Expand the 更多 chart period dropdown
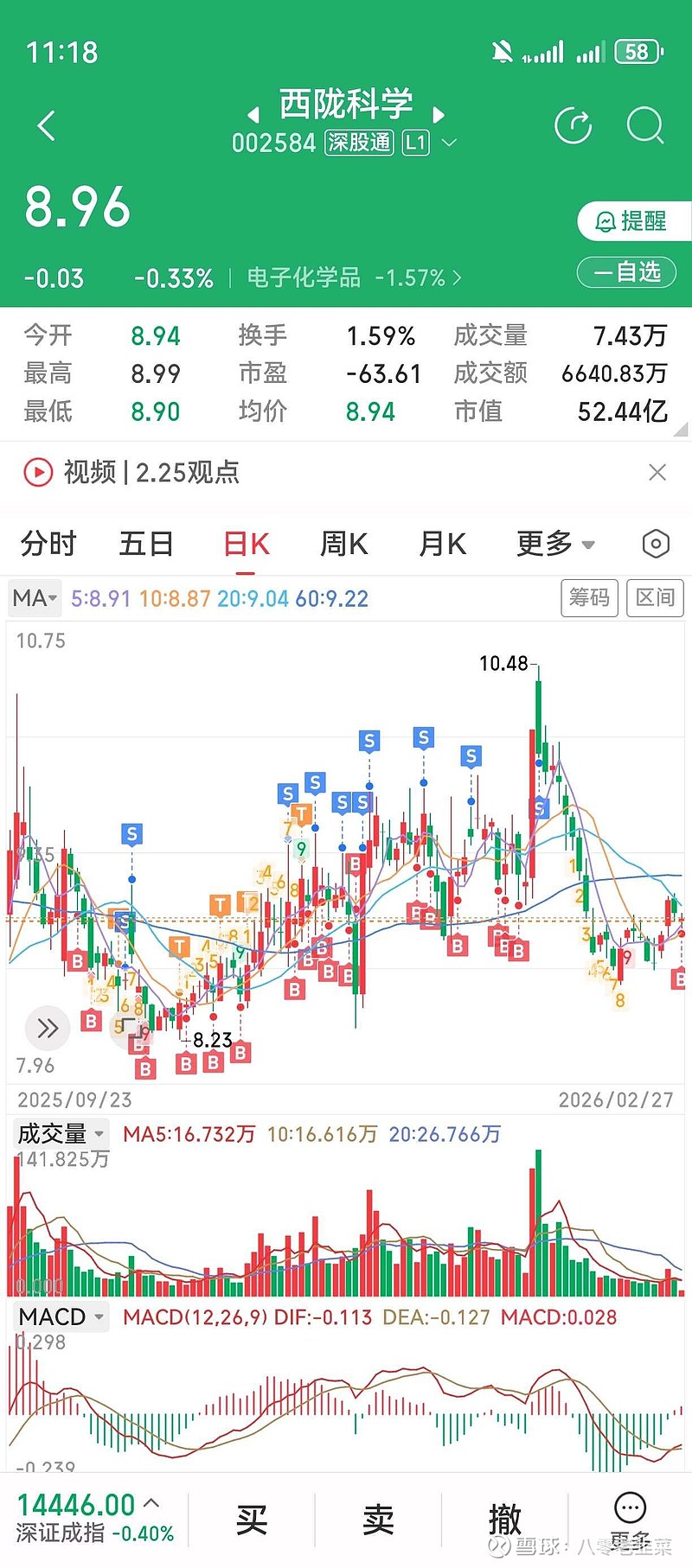 (x=554, y=543)
